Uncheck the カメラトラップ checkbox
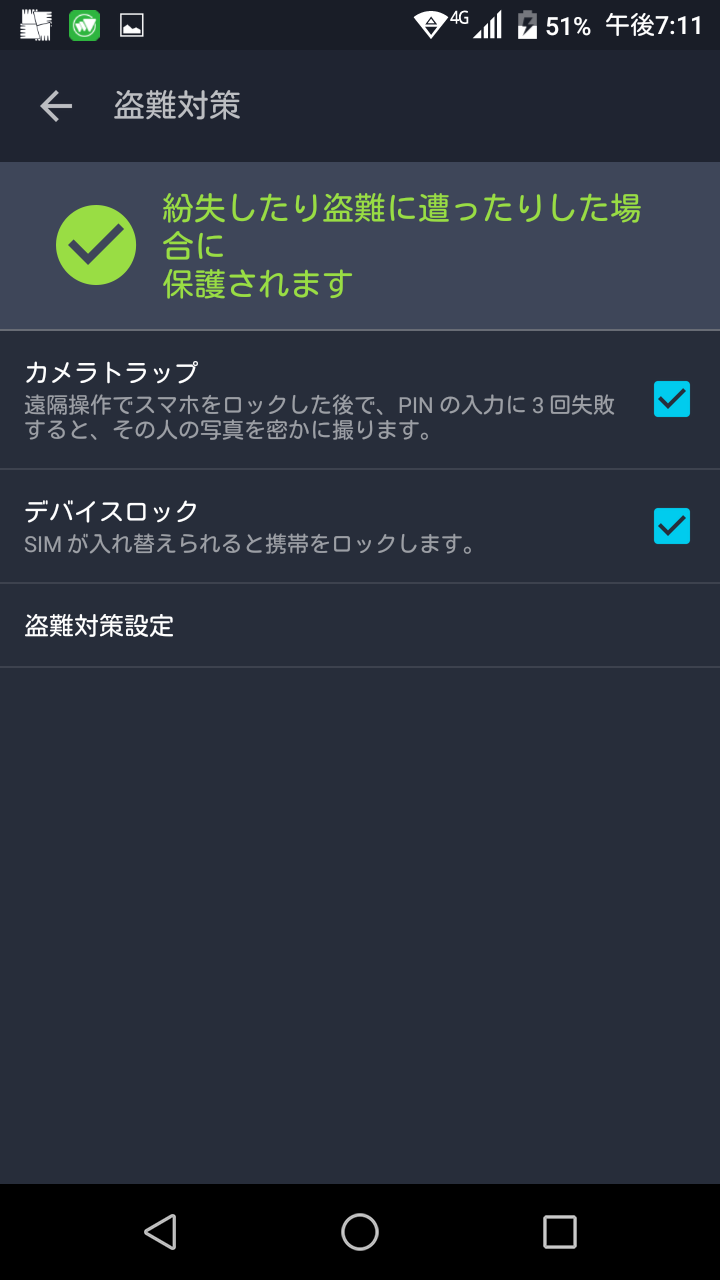The width and height of the screenshot is (720, 1280). 671,399
